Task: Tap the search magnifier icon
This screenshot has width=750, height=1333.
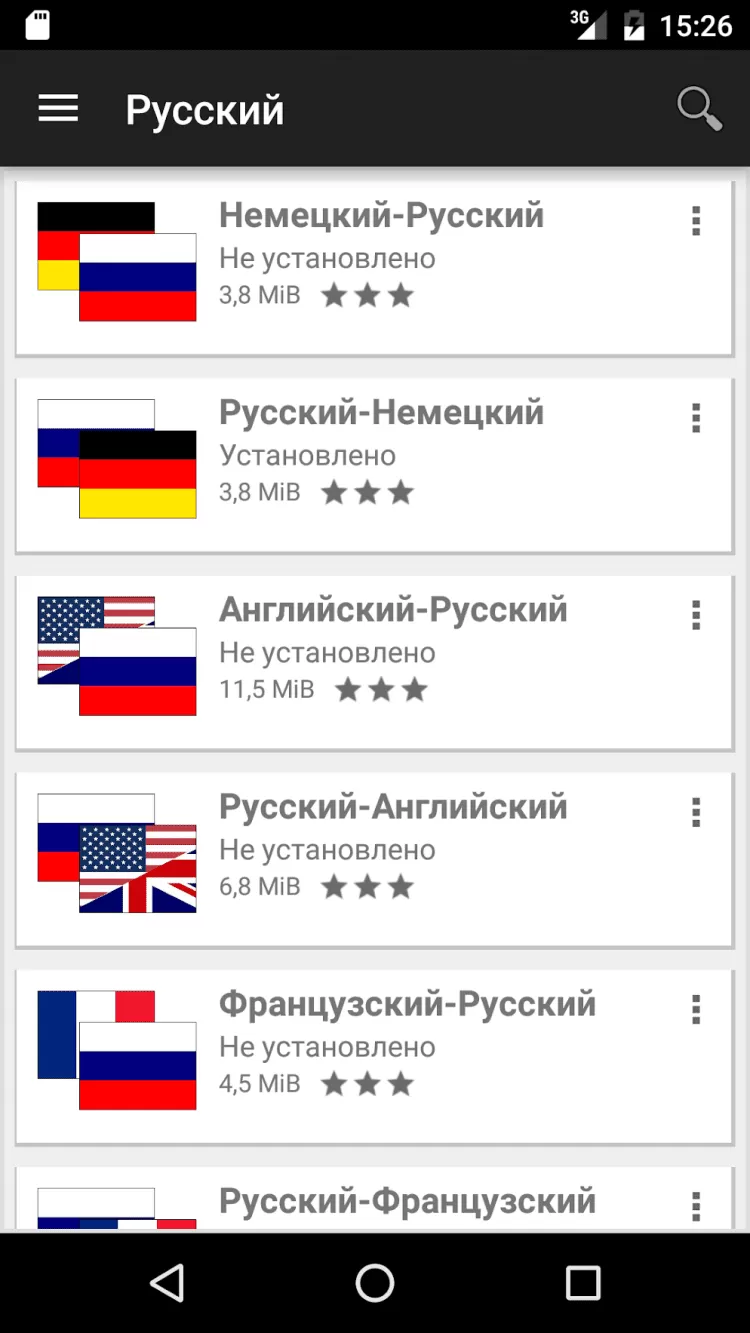Action: (x=699, y=109)
